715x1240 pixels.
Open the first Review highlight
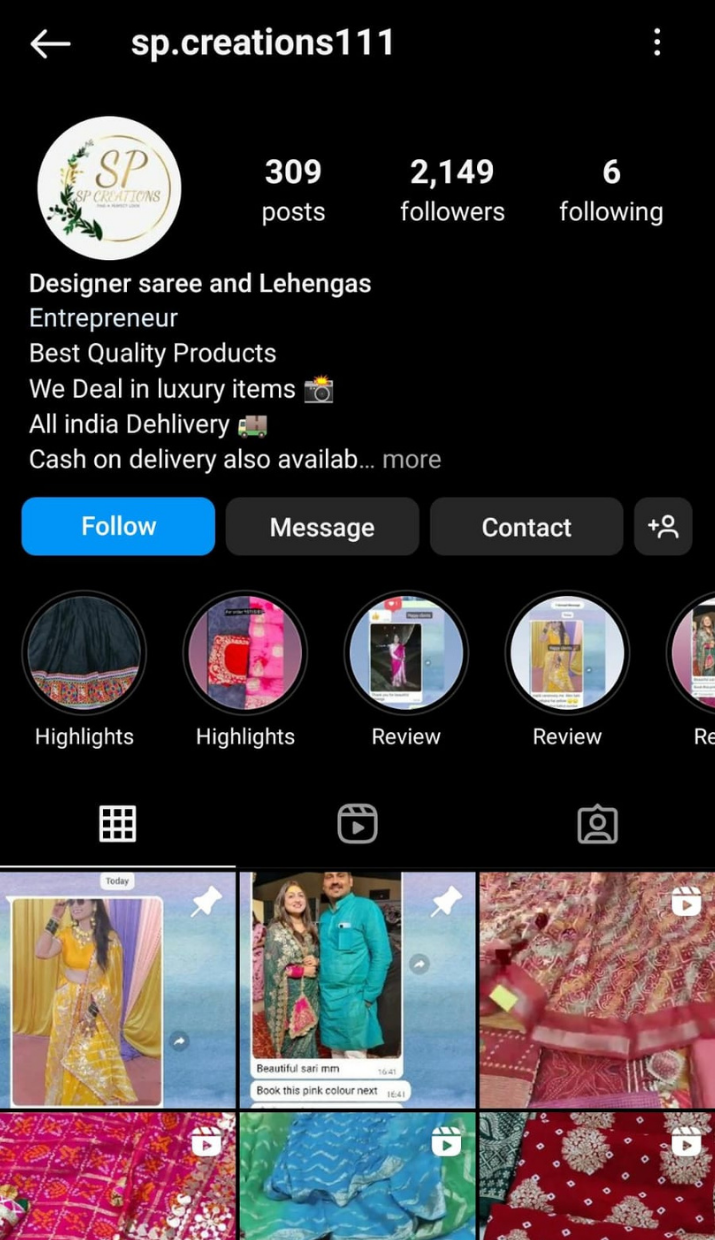coord(406,653)
